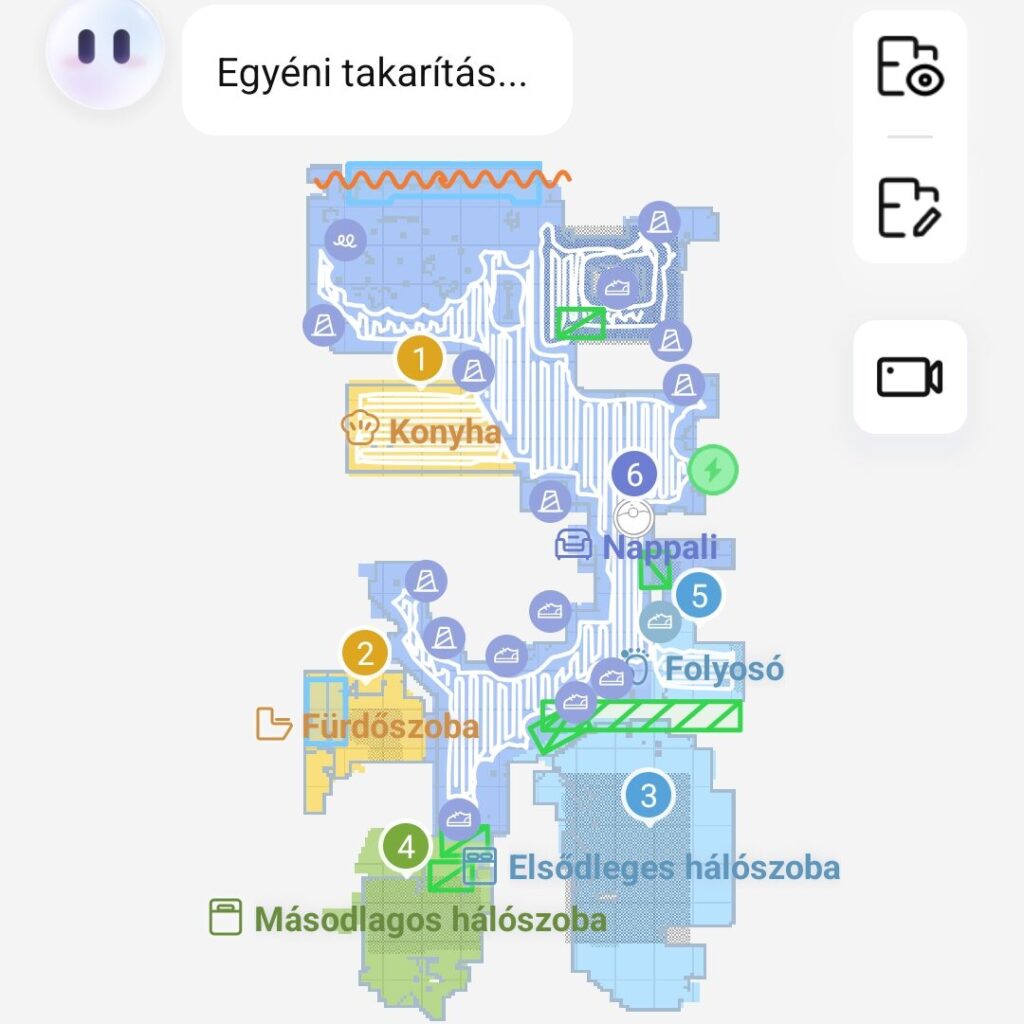Select room 4 Másodlagos hálószoba
Viewport: 1024px width, 1024px height.
(406, 848)
